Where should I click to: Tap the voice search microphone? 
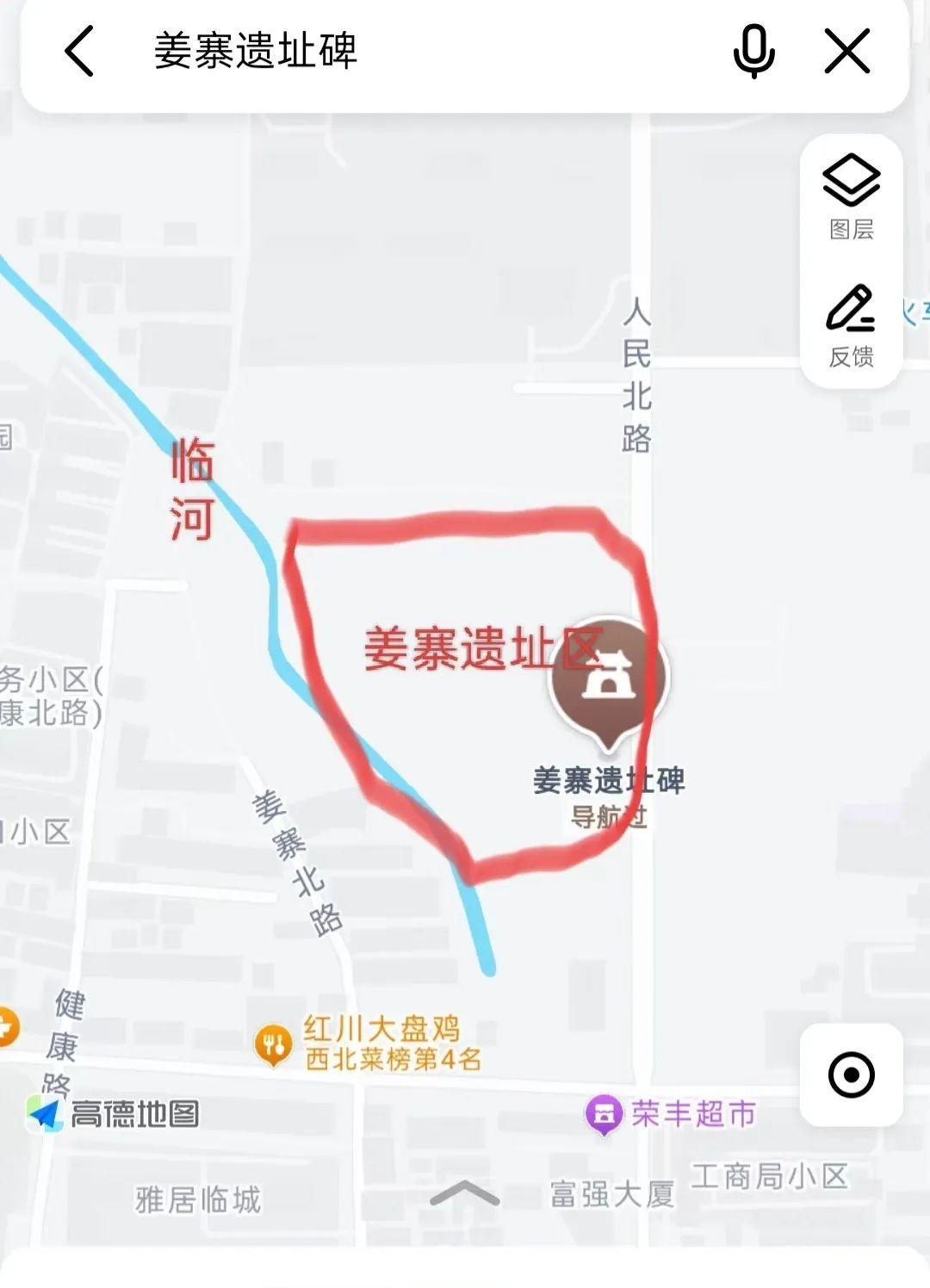tap(753, 52)
